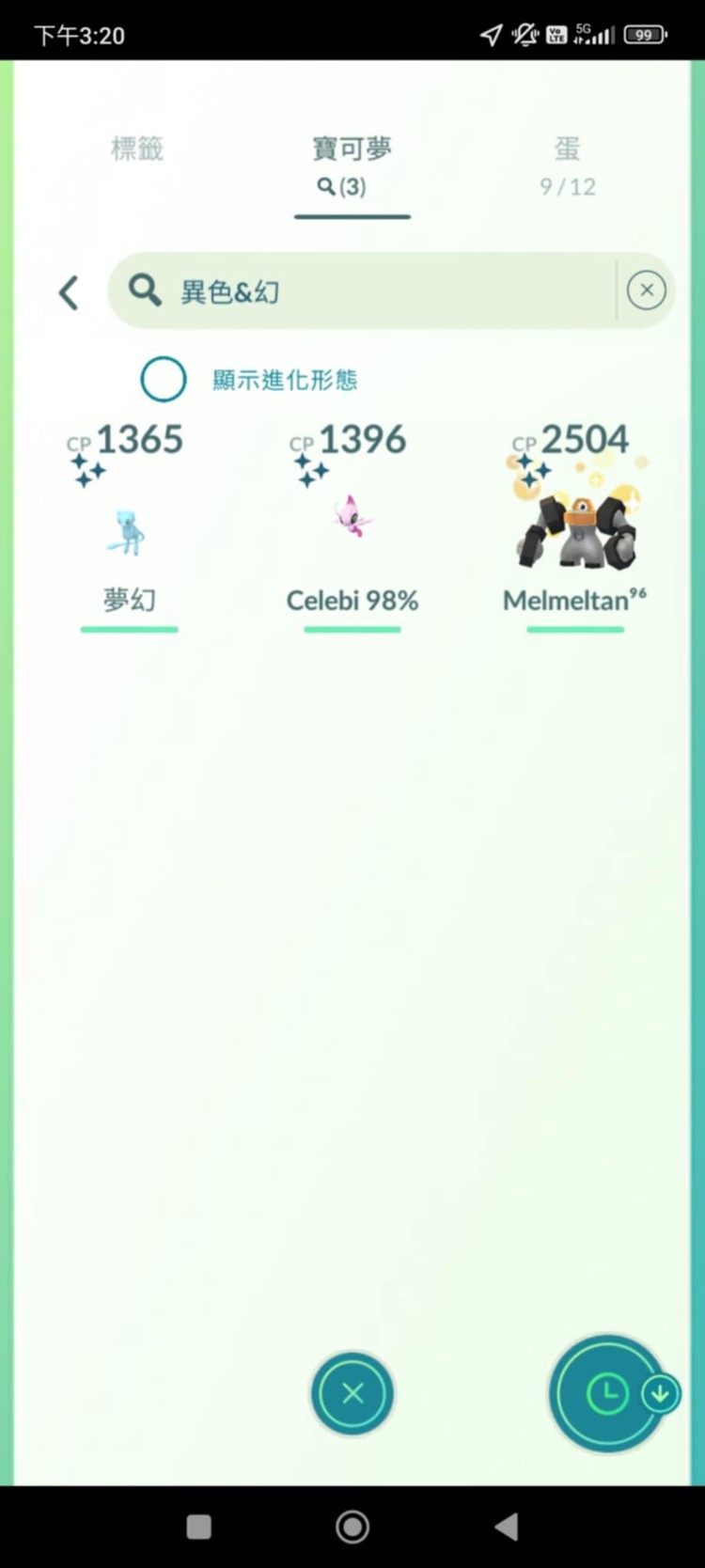705x1568 pixels.
Task: Select the 寶可夢 tab
Action: [x=352, y=165]
